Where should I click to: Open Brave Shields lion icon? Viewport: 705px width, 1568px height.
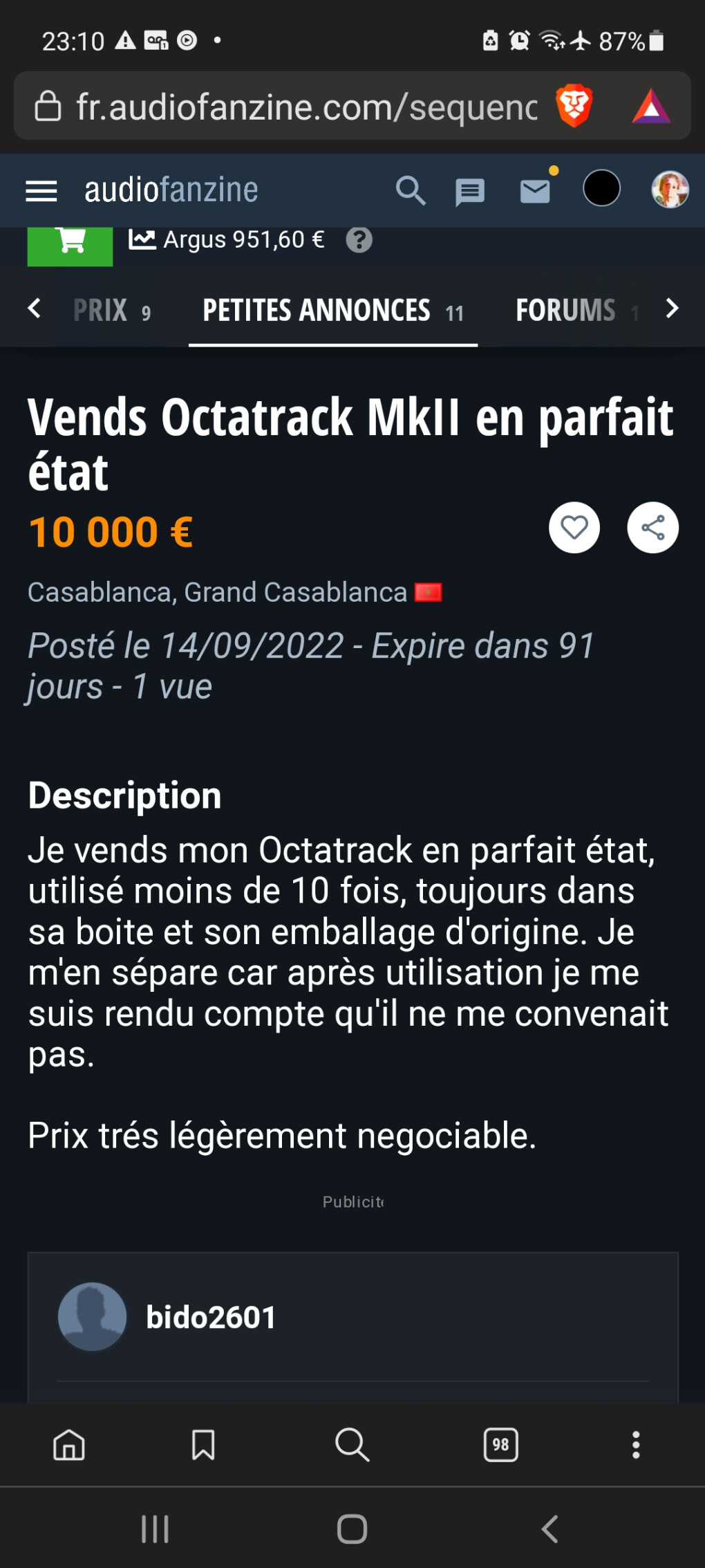click(x=574, y=107)
